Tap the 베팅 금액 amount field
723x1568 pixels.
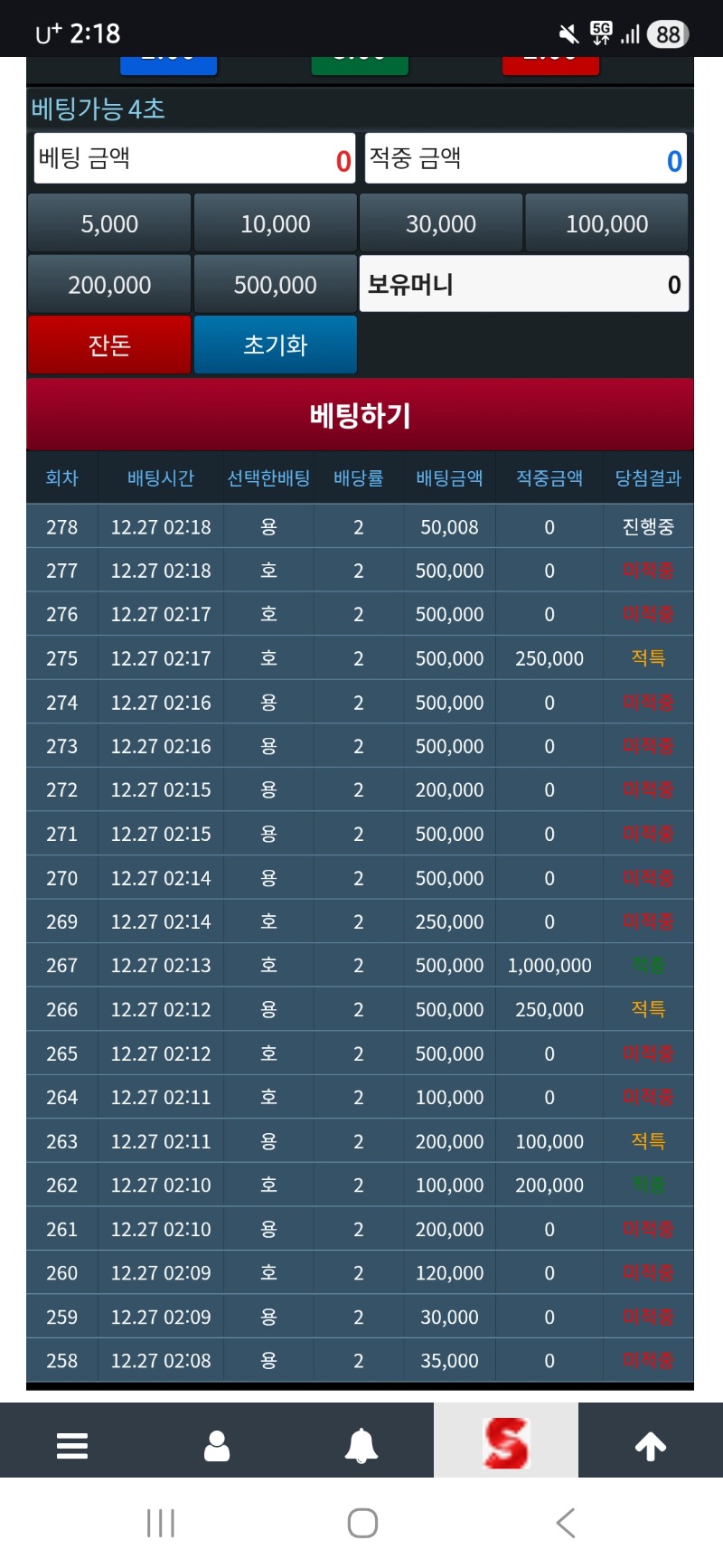click(x=194, y=159)
